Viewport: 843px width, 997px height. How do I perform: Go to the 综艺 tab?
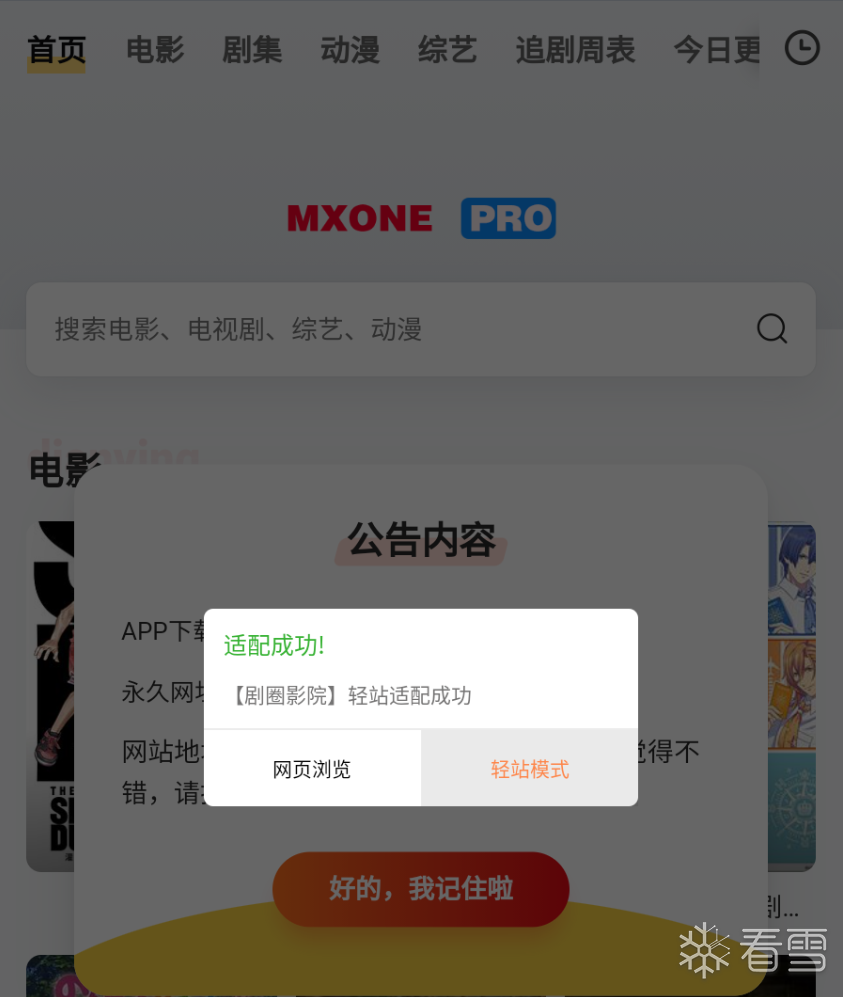447,49
